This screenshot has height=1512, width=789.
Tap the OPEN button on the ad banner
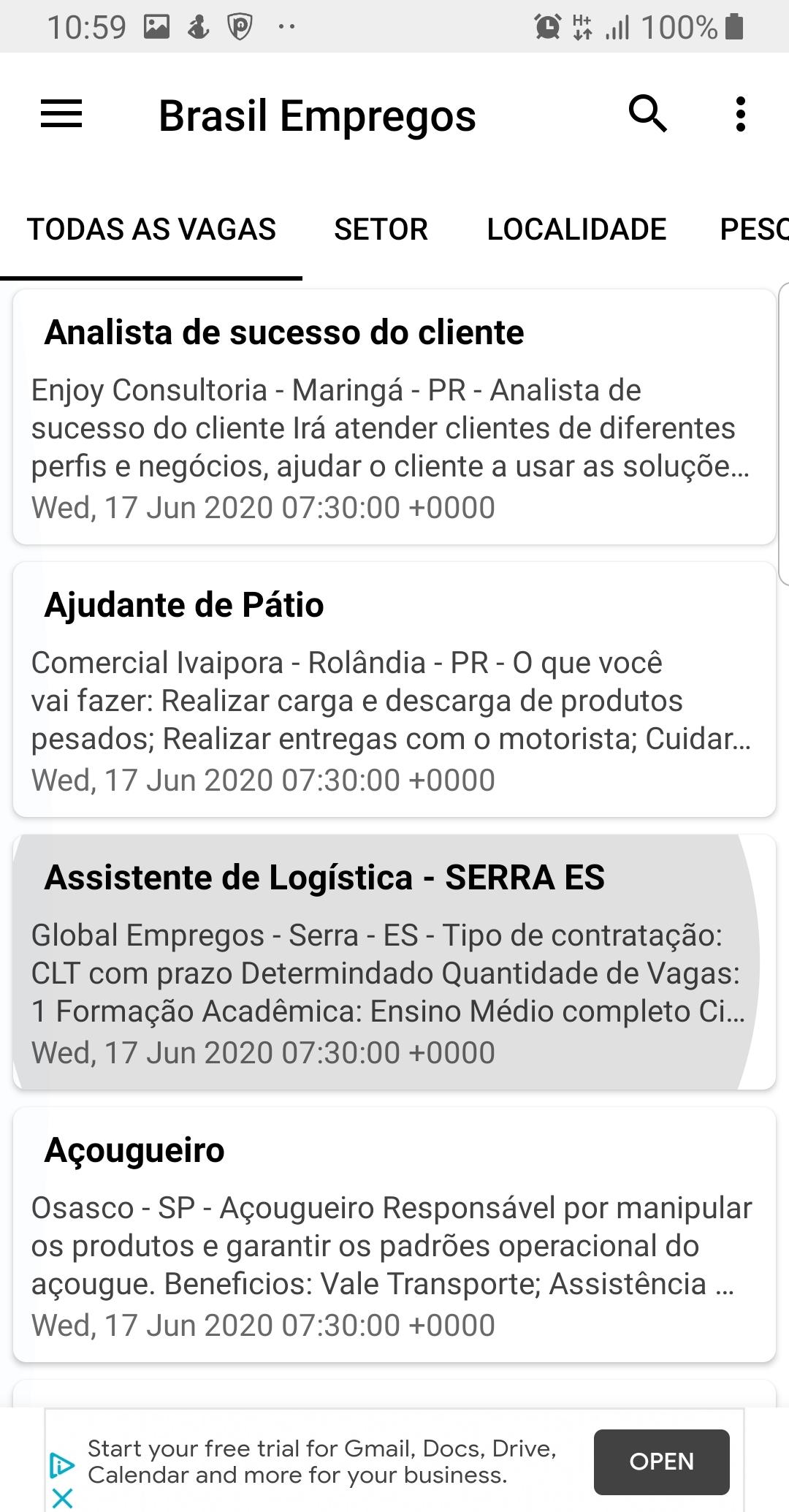point(661,1462)
